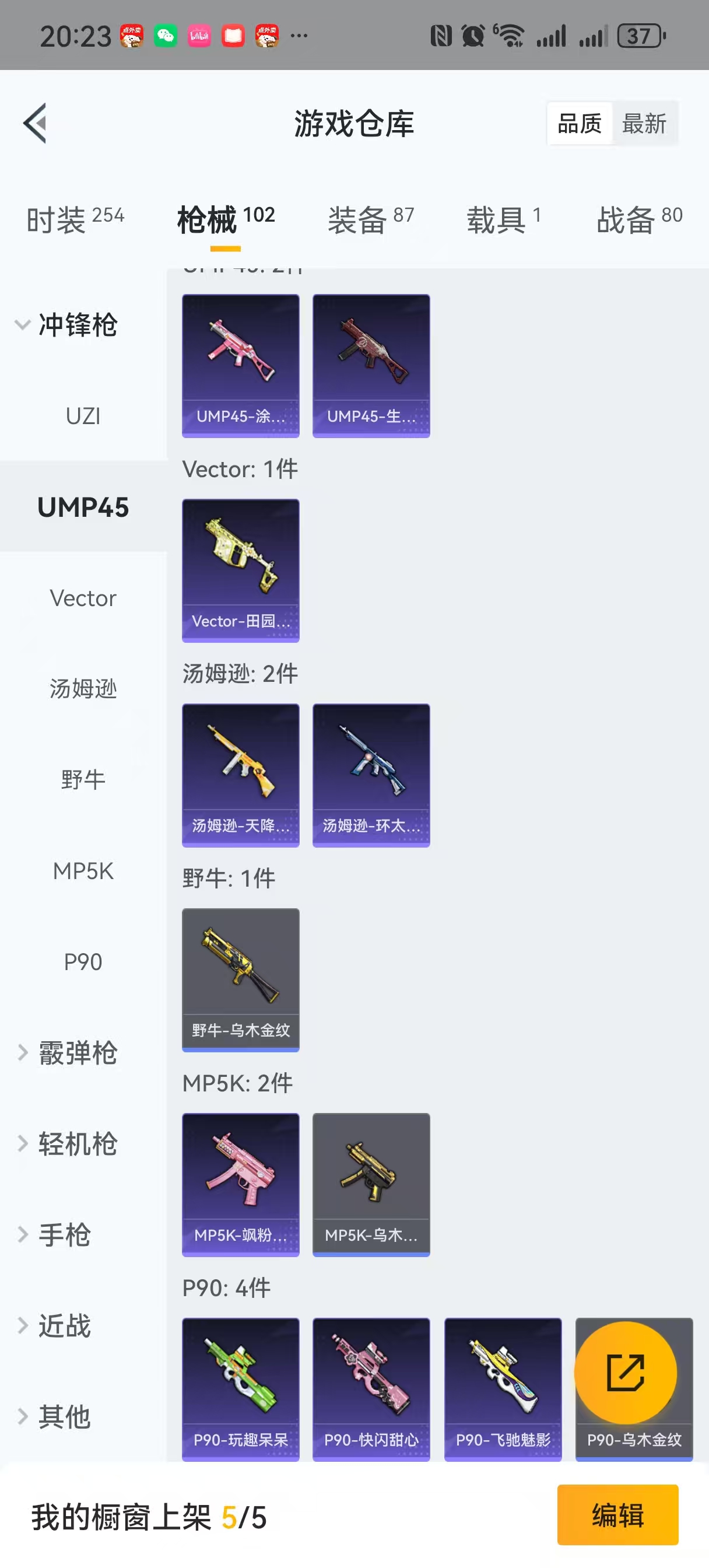Open the 载具 tab
Screen dimensions: 709x1568
503,219
